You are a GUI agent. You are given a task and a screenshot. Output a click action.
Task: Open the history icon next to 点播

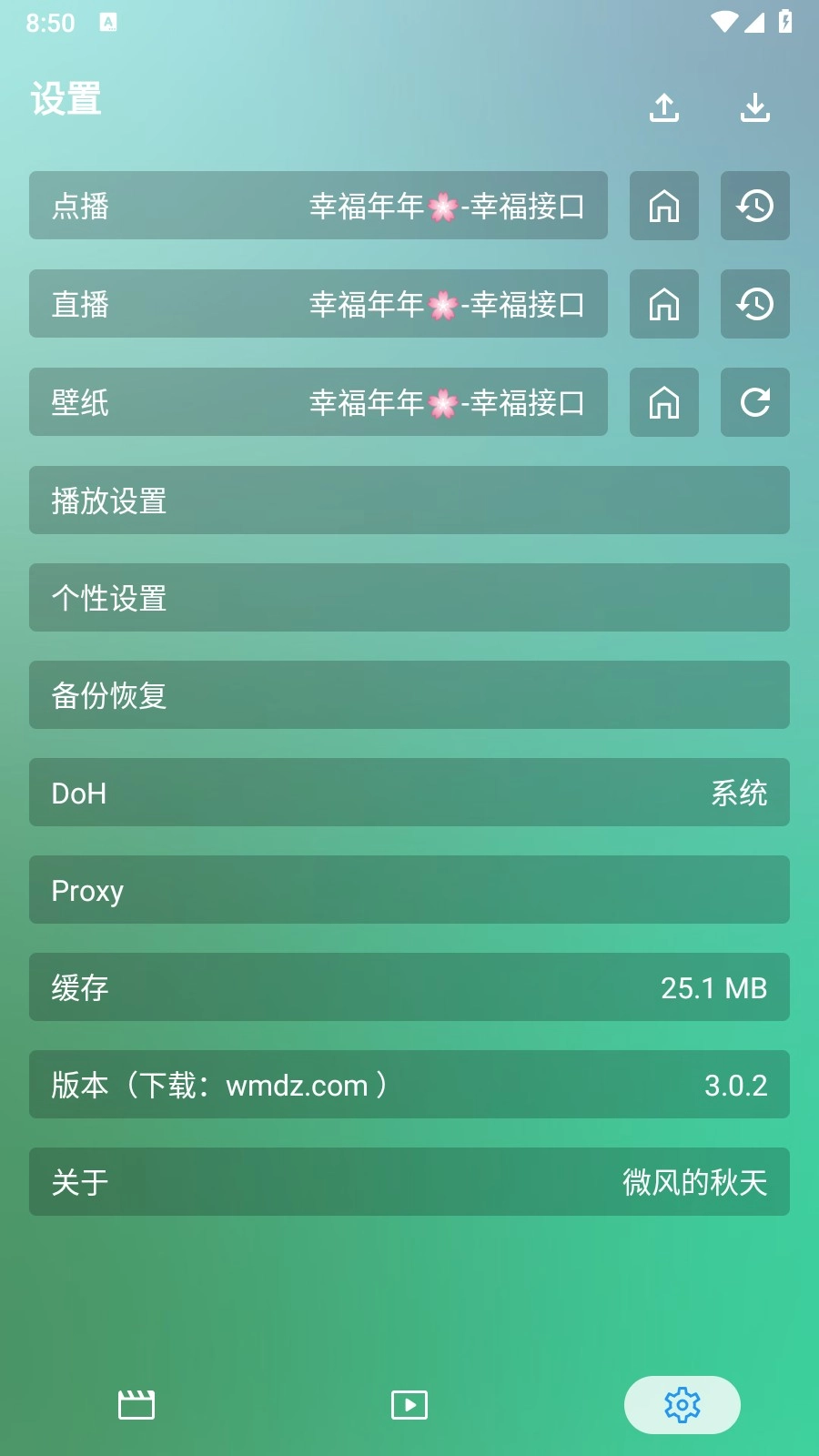point(754,206)
